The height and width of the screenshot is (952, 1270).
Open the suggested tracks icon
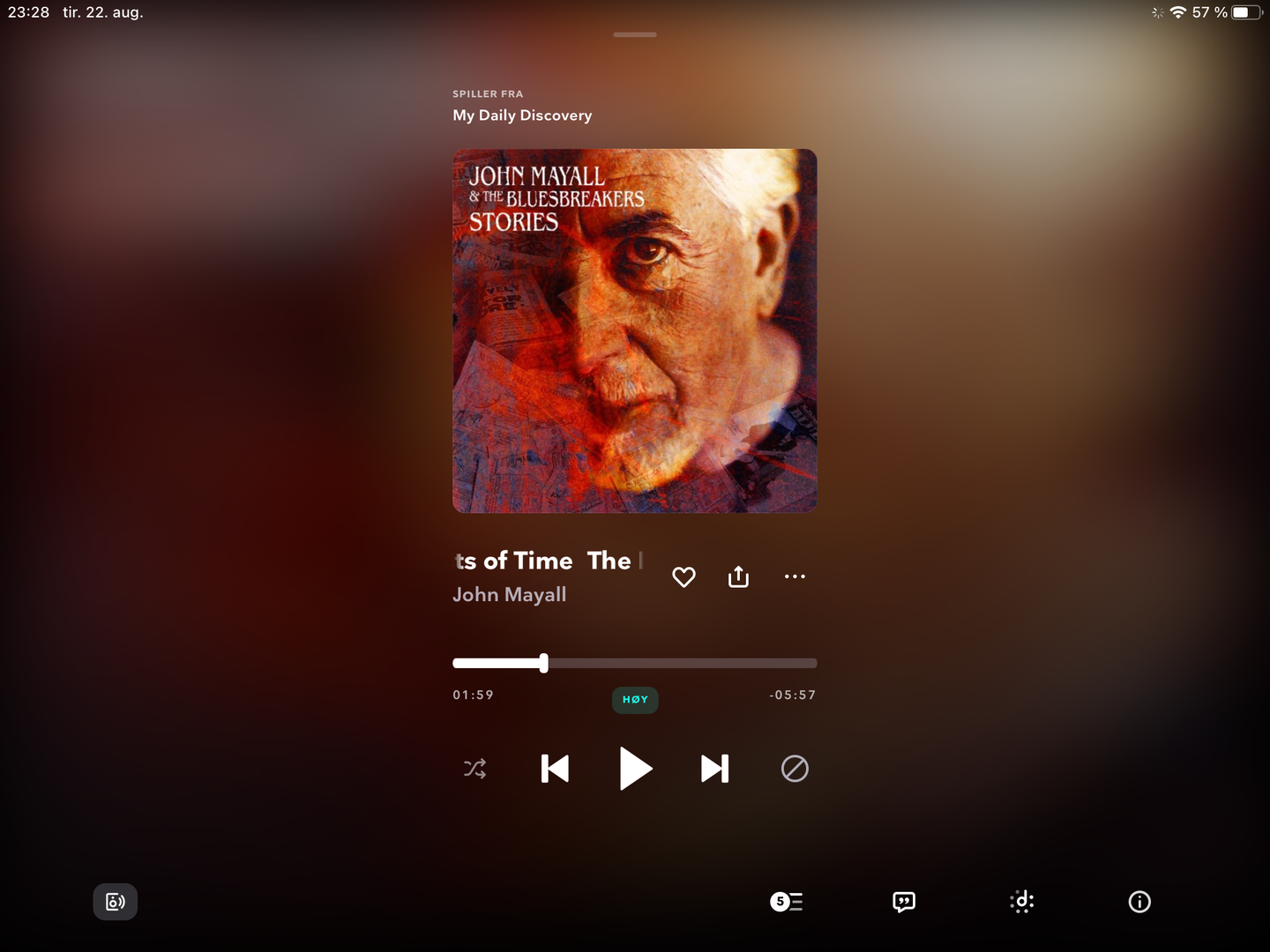pyautogui.click(x=1021, y=902)
